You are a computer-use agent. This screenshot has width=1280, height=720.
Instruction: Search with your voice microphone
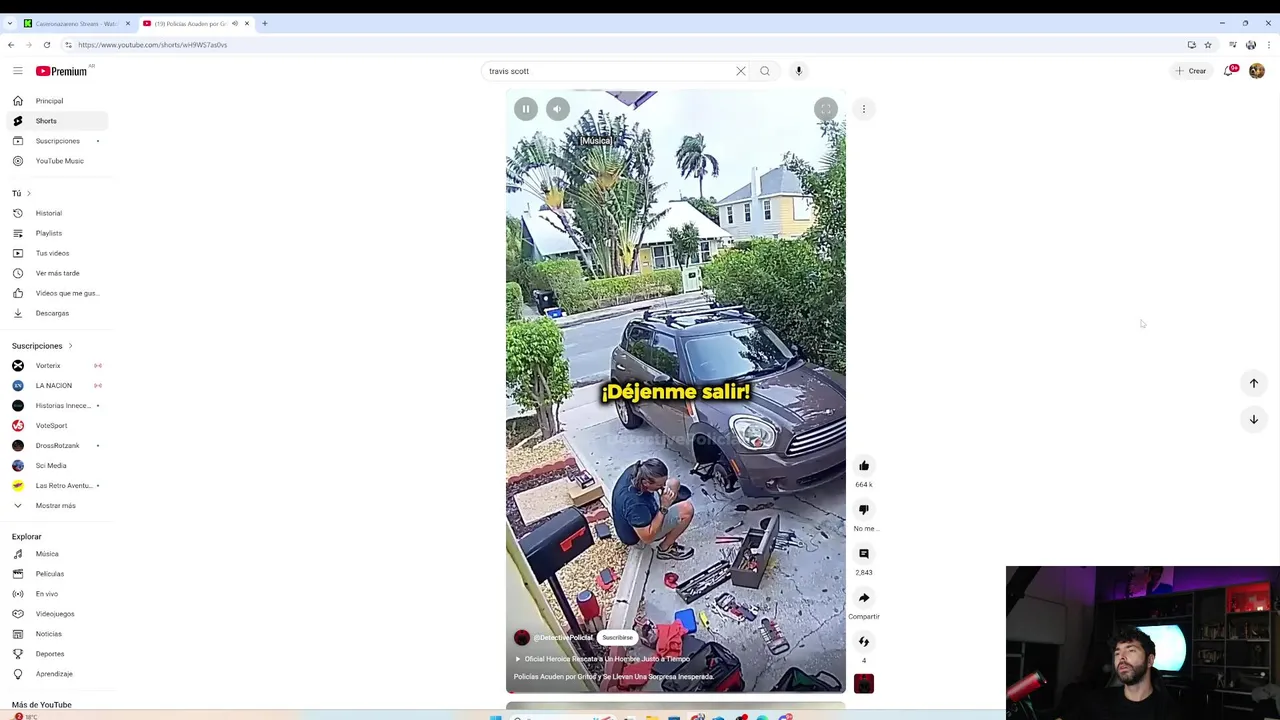(x=798, y=71)
